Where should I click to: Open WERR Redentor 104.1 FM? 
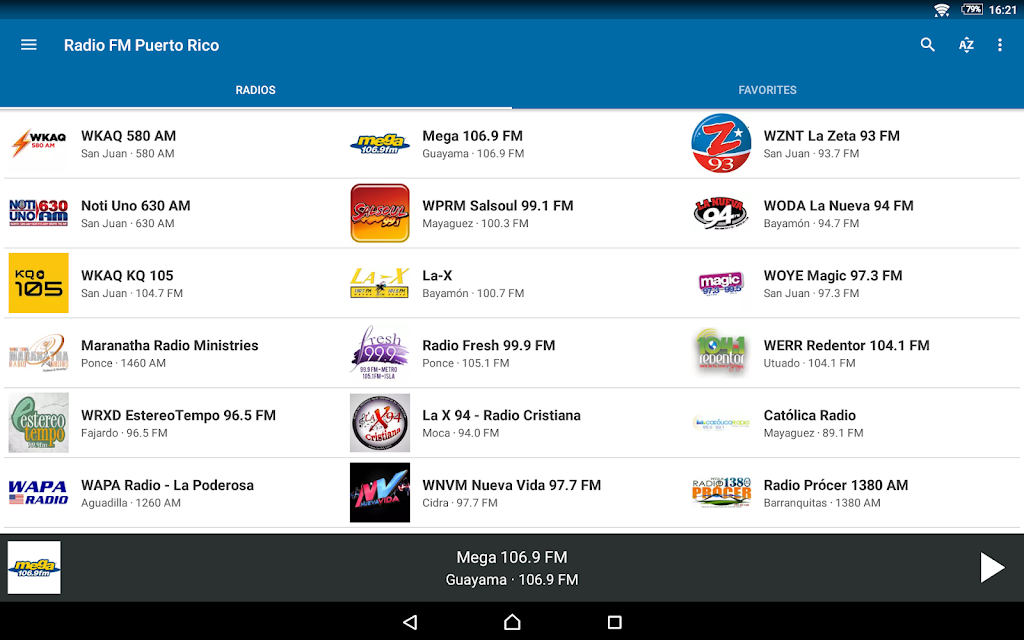[854, 353]
